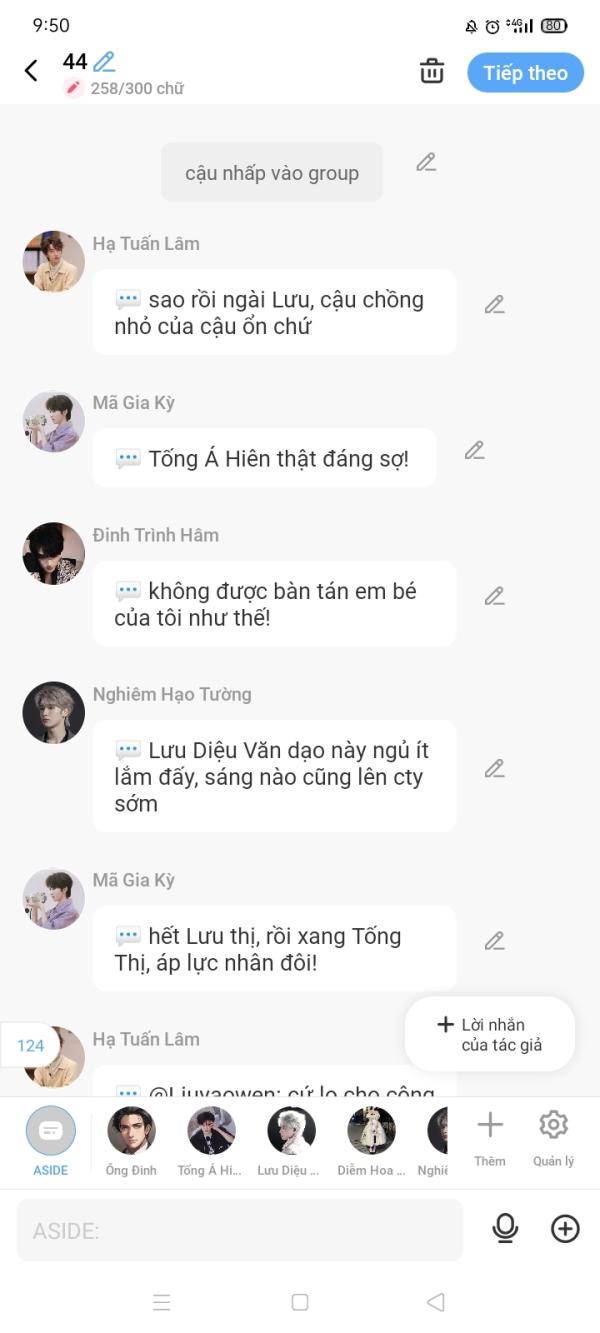The width and height of the screenshot is (600, 1333).
Task: Choose character Ông Đinh
Action: click(x=131, y=1140)
